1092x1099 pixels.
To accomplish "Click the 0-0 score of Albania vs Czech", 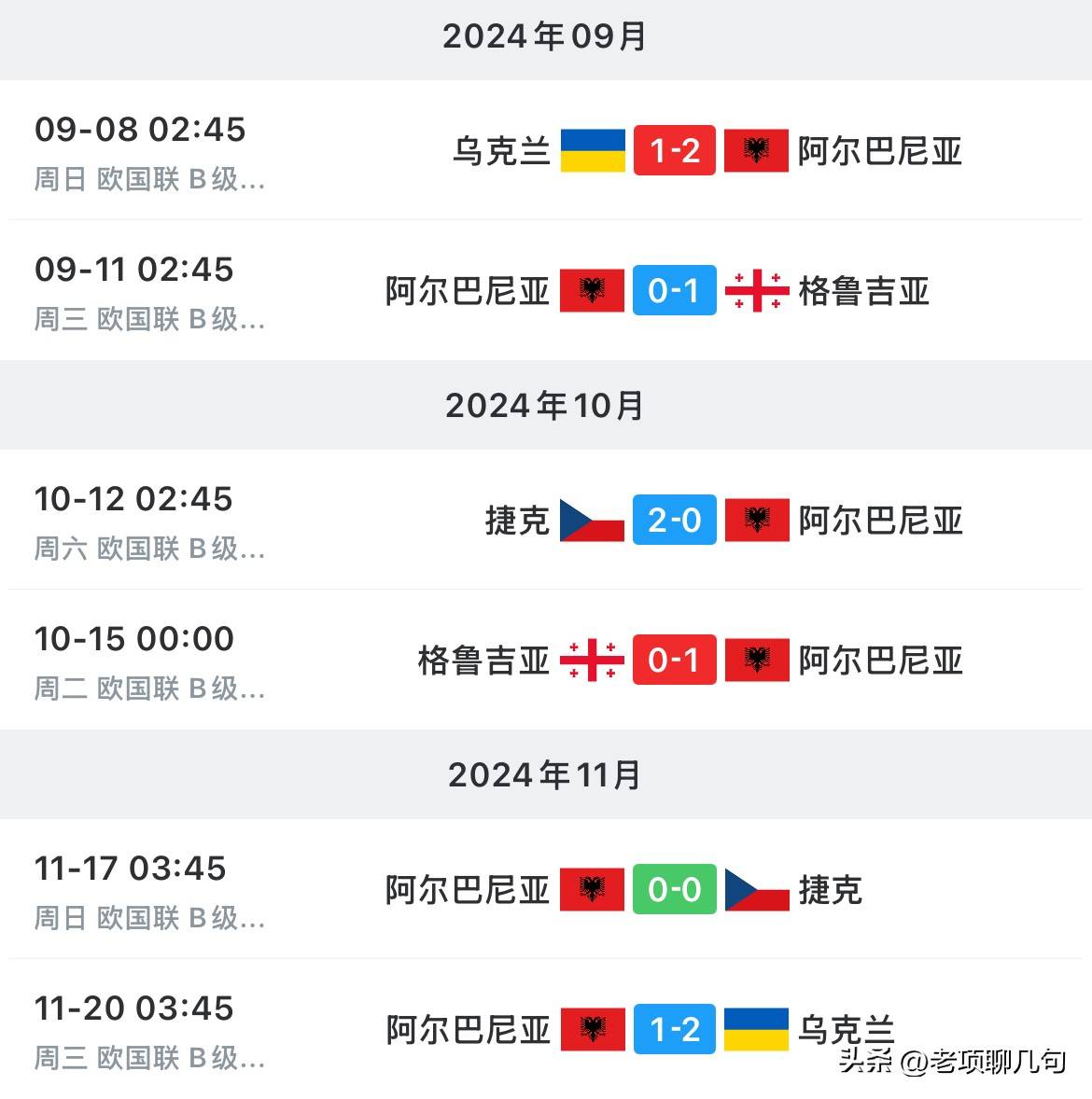I will coord(673,890).
